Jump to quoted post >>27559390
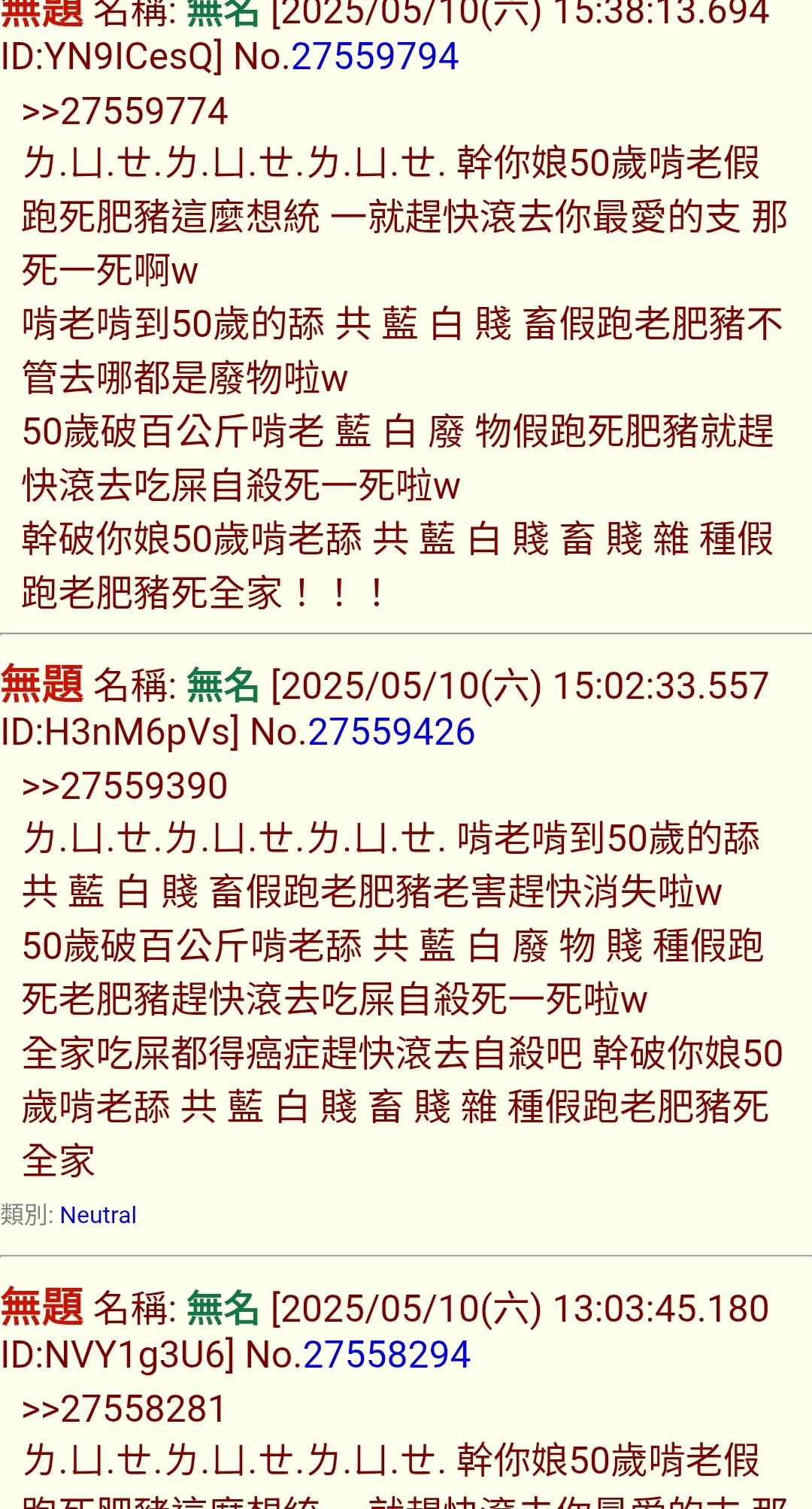The image size is (812, 1509). (125, 786)
